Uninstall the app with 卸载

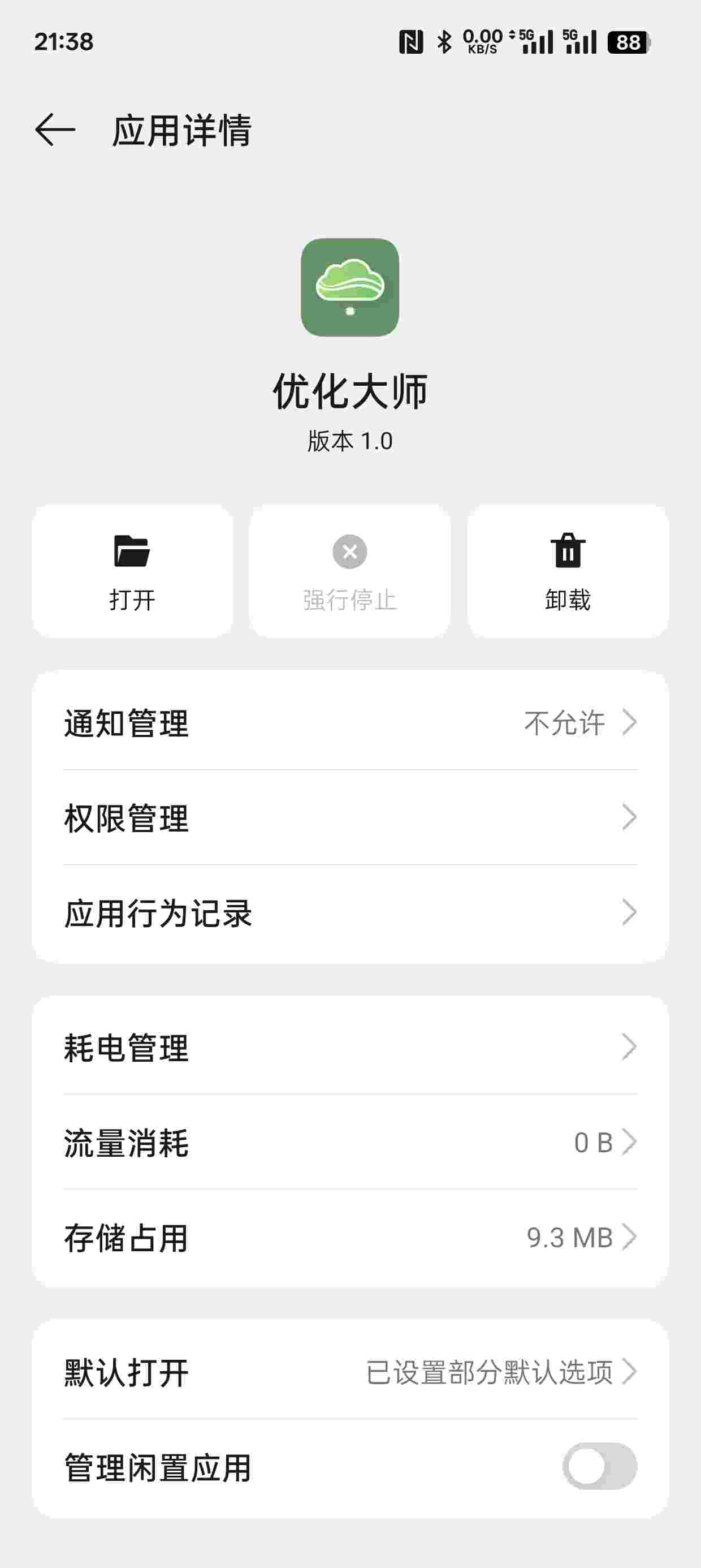click(x=567, y=571)
